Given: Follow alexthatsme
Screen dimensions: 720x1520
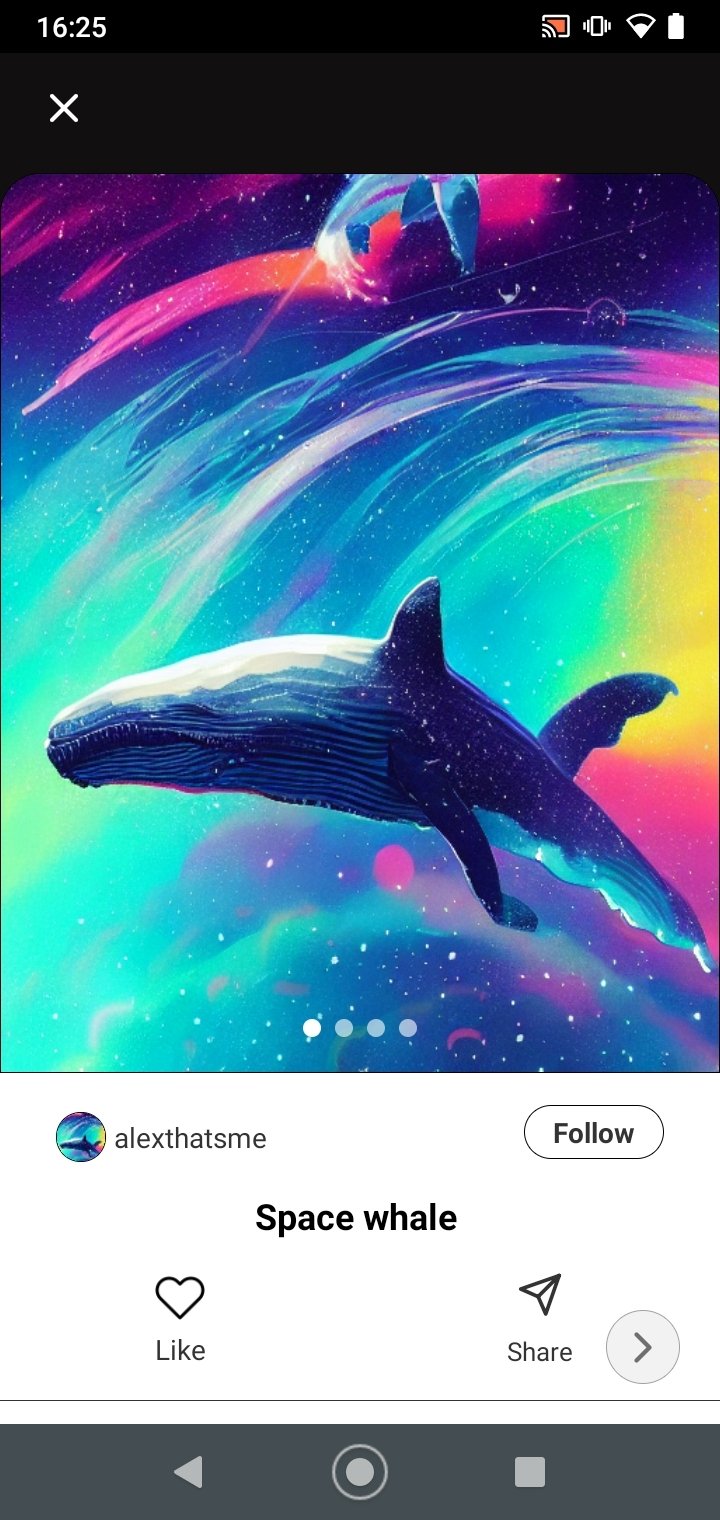Looking at the screenshot, I should click(594, 1133).
